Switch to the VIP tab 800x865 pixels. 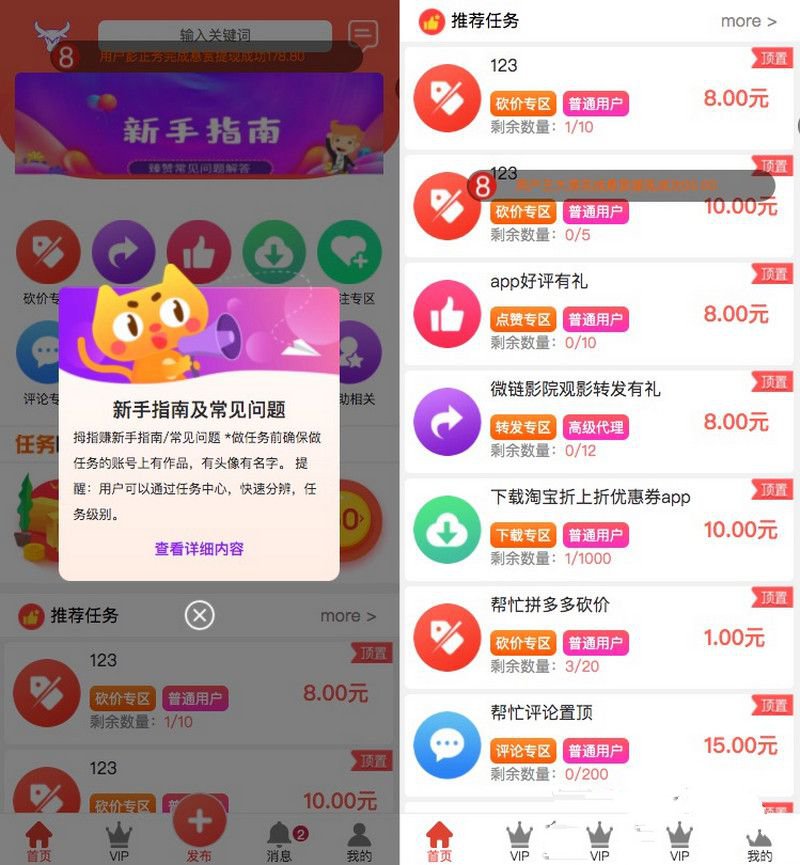pyautogui.click(x=119, y=840)
